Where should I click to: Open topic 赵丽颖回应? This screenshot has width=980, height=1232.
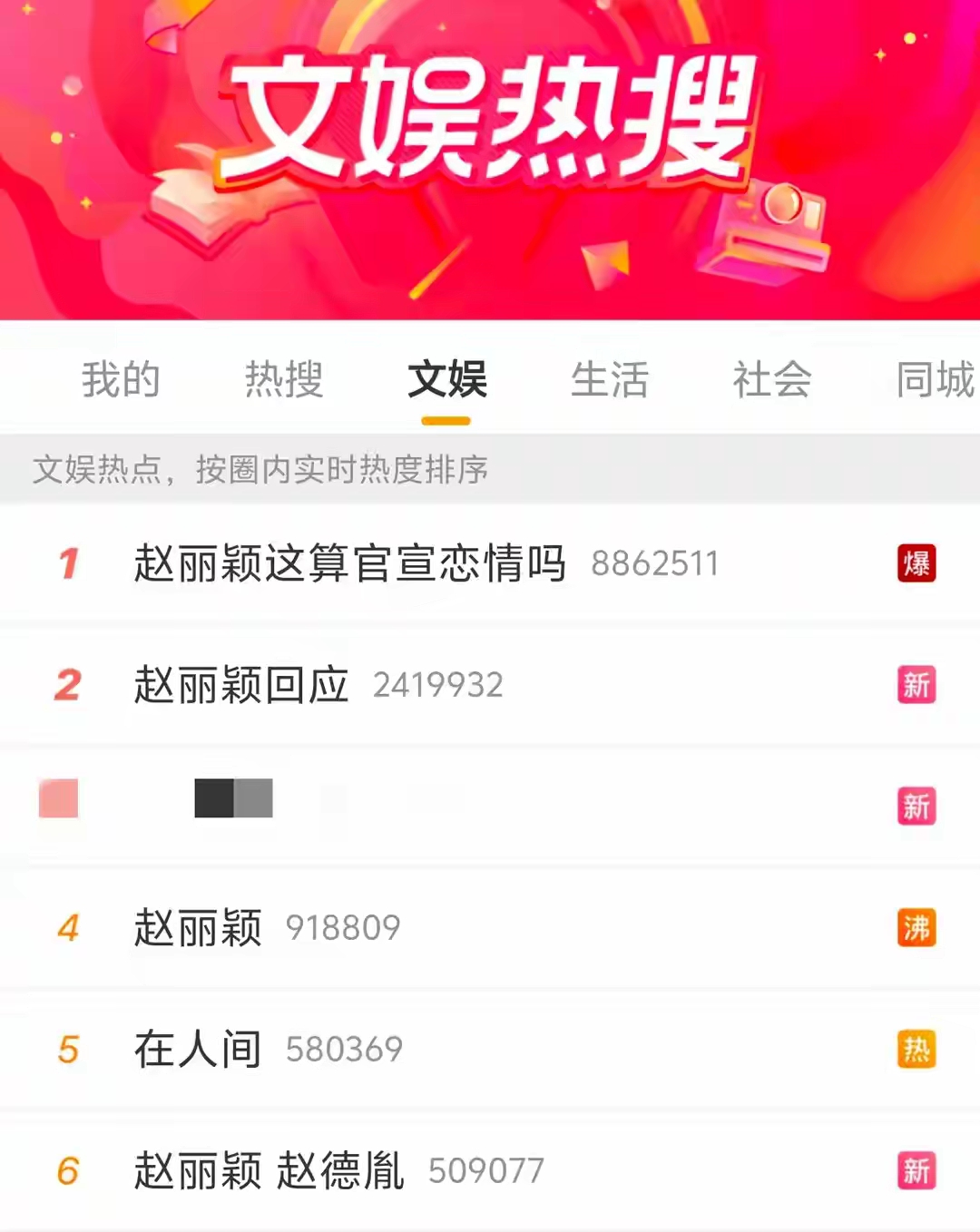point(240,686)
